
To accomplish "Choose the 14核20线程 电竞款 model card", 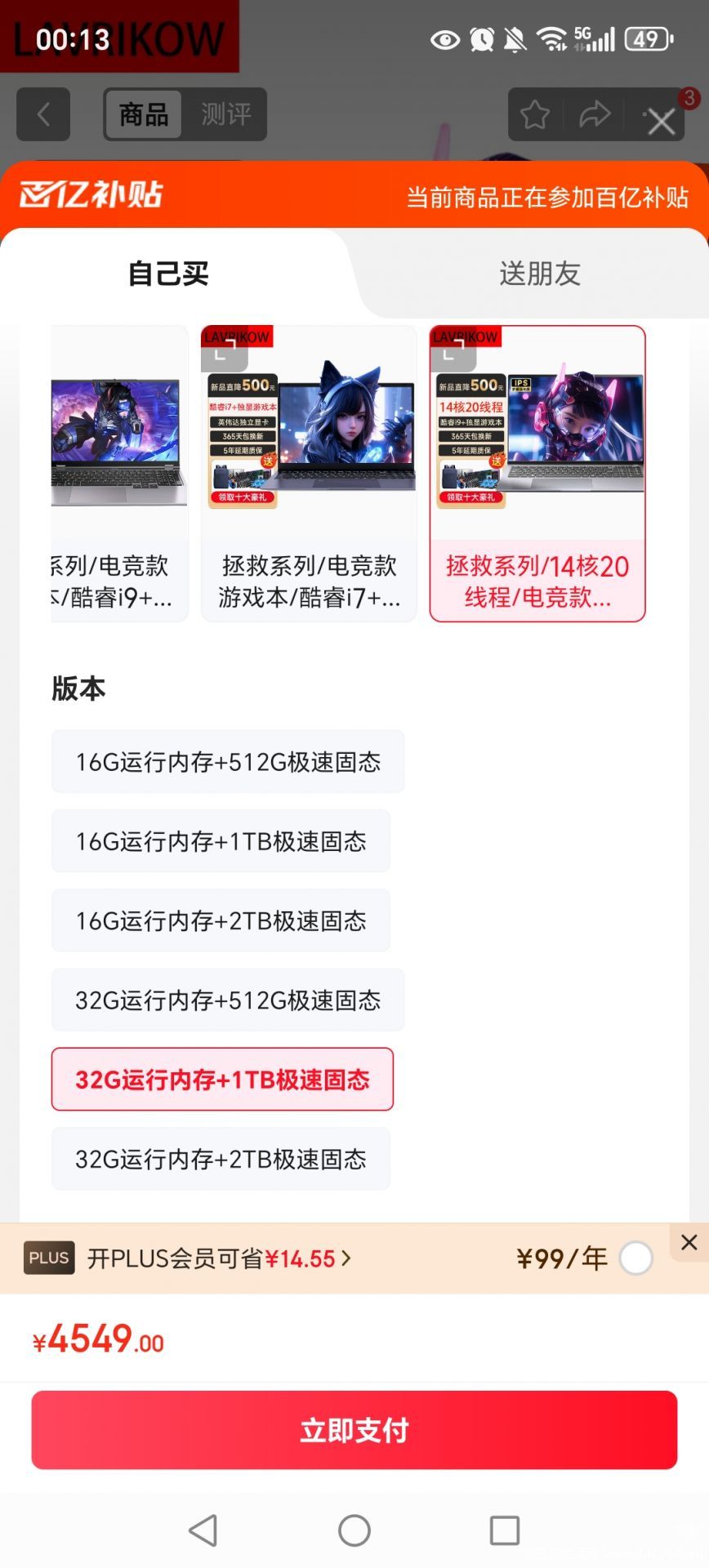I will coord(537,474).
